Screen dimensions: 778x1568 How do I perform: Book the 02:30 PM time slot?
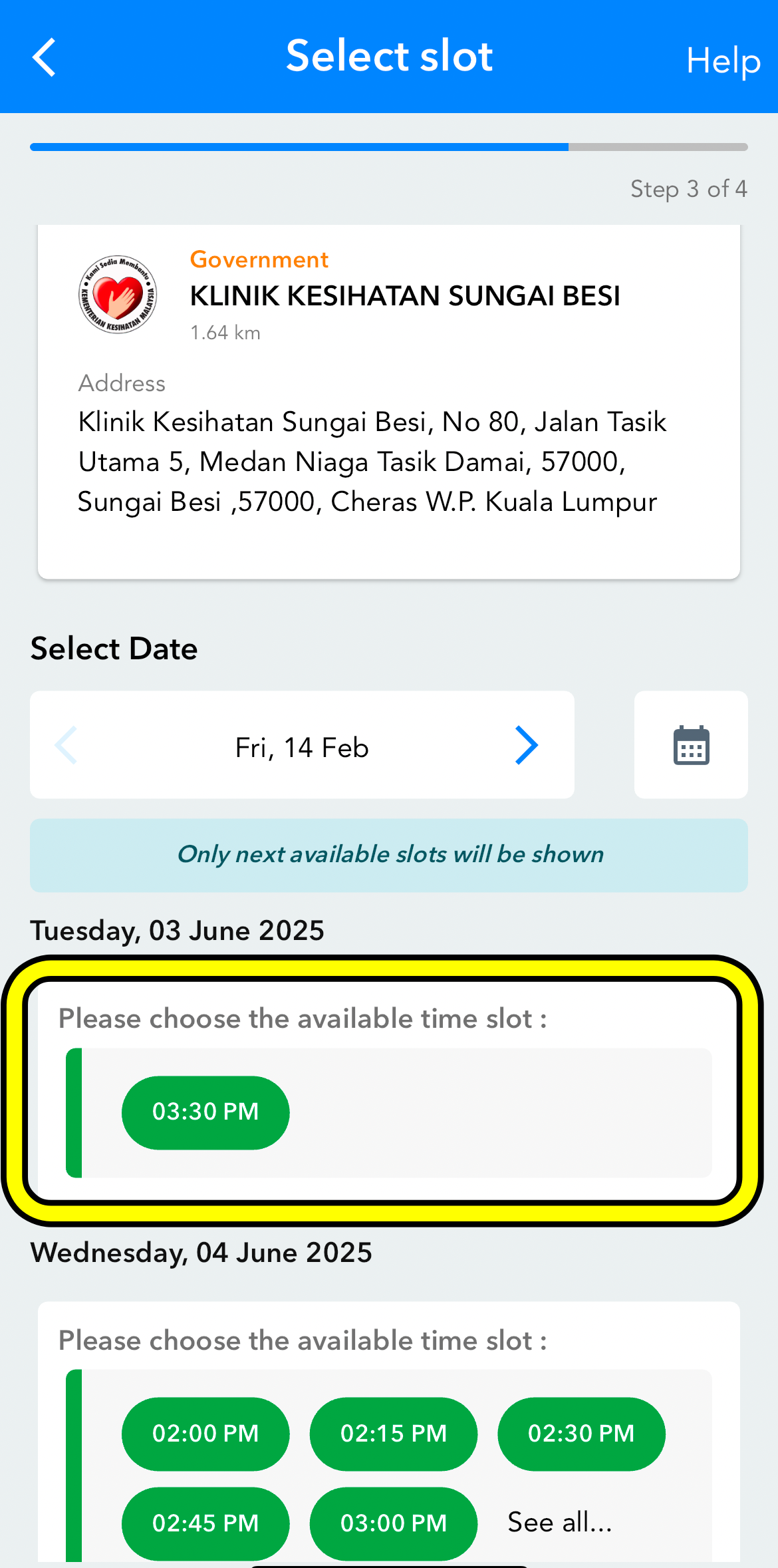coord(581,1434)
